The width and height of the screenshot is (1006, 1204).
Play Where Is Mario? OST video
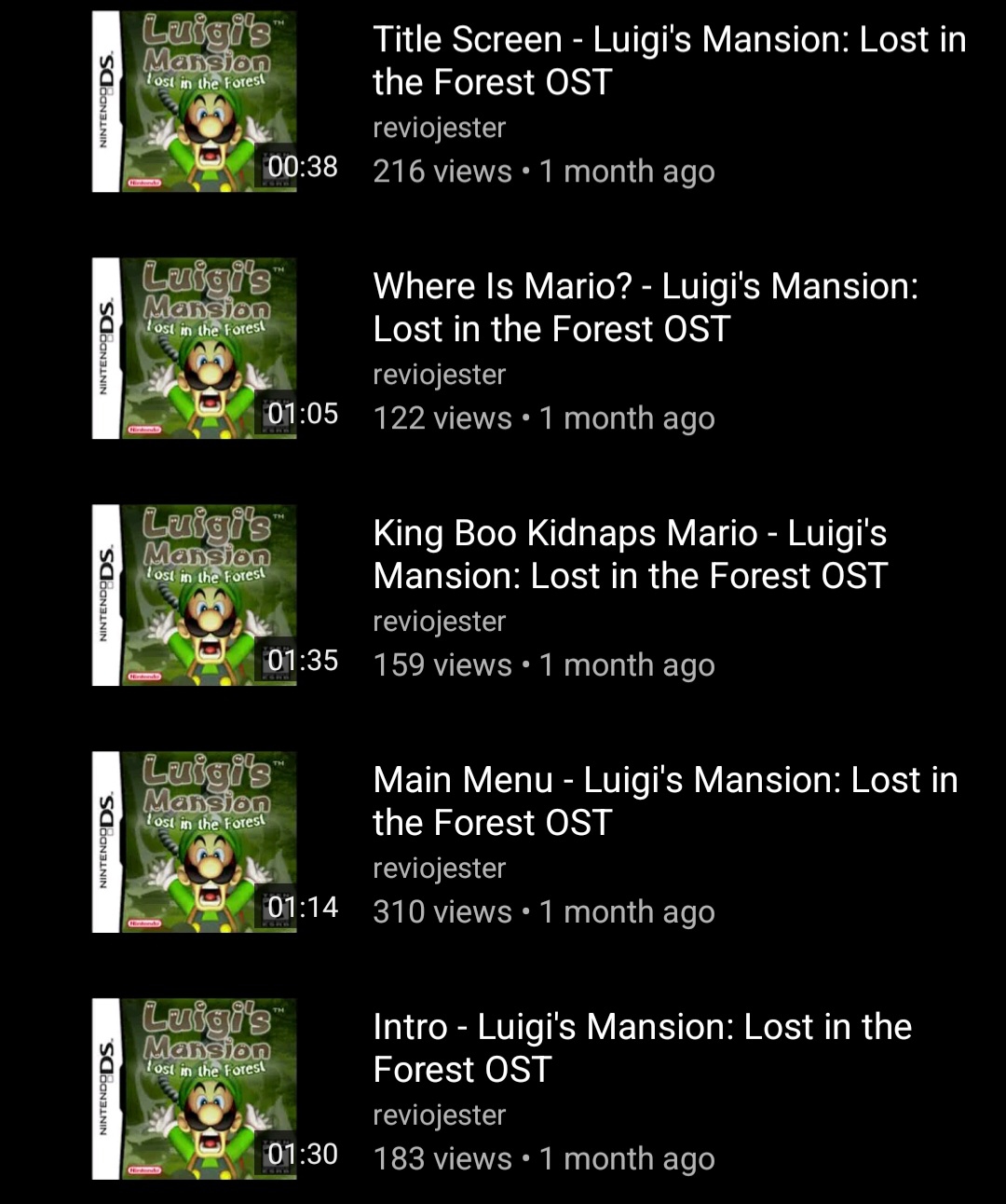[x=645, y=308]
